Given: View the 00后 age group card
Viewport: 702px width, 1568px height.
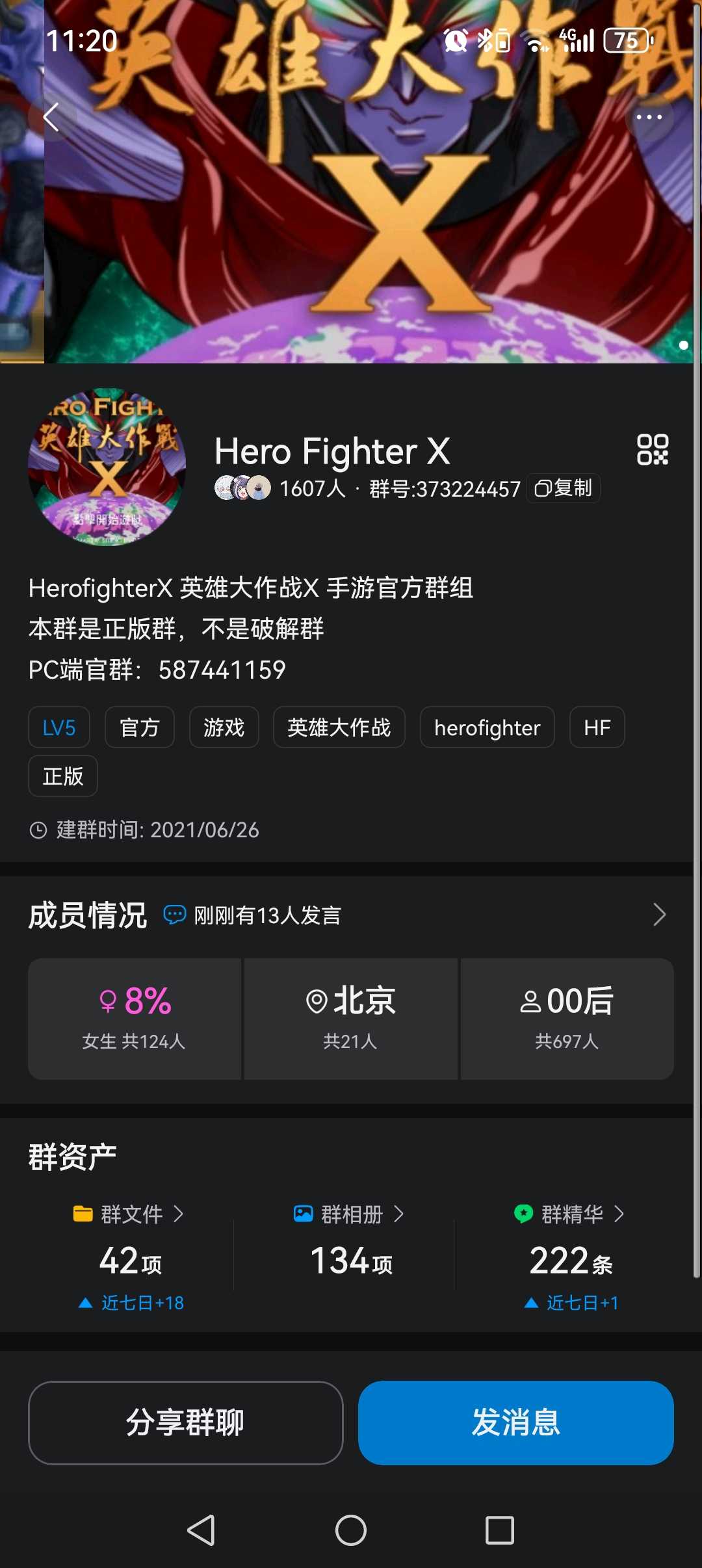Looking at the screenshot, I should [567, 1019].
